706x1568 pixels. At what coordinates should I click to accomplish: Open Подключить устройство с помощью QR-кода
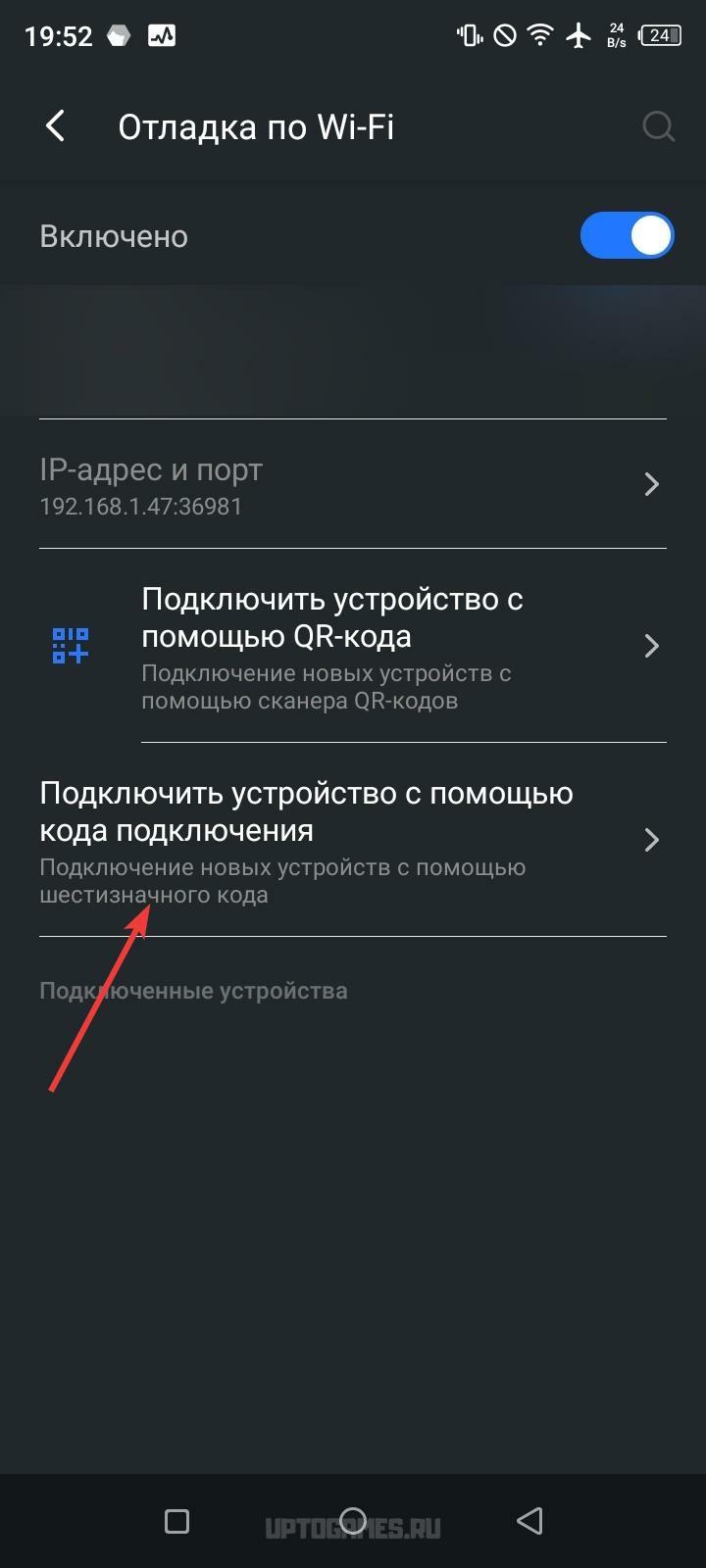coord(353,646)
